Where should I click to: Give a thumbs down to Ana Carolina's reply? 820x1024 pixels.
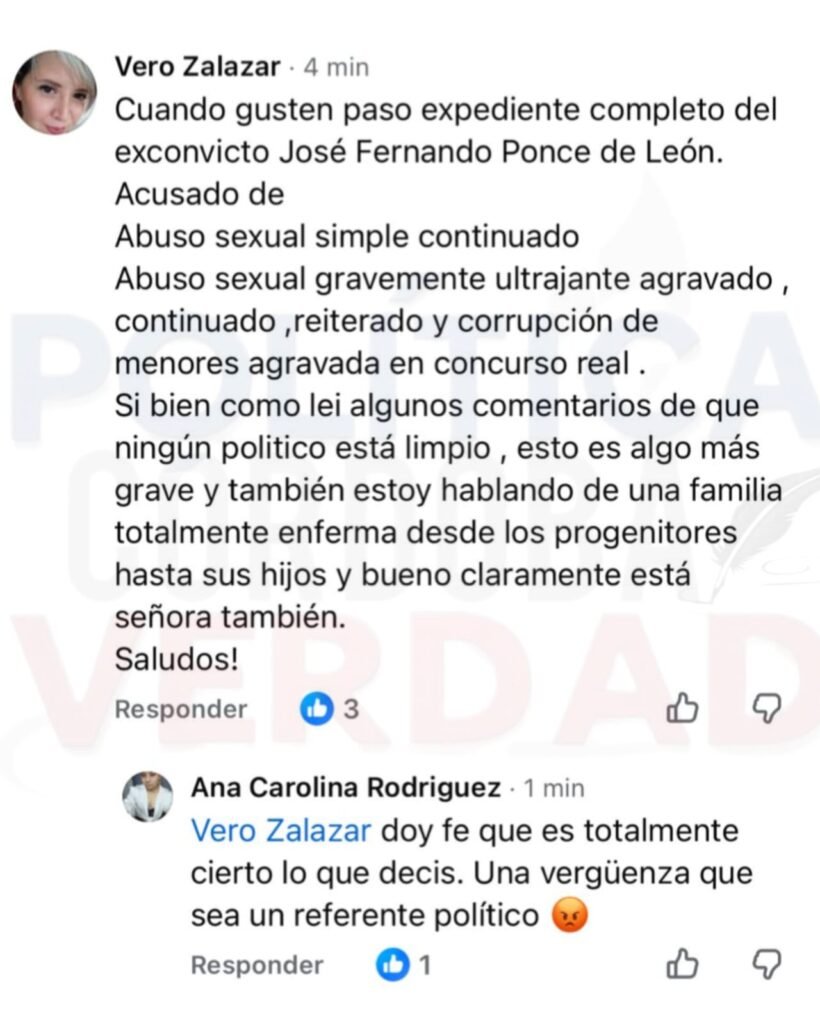pos(766,964)
